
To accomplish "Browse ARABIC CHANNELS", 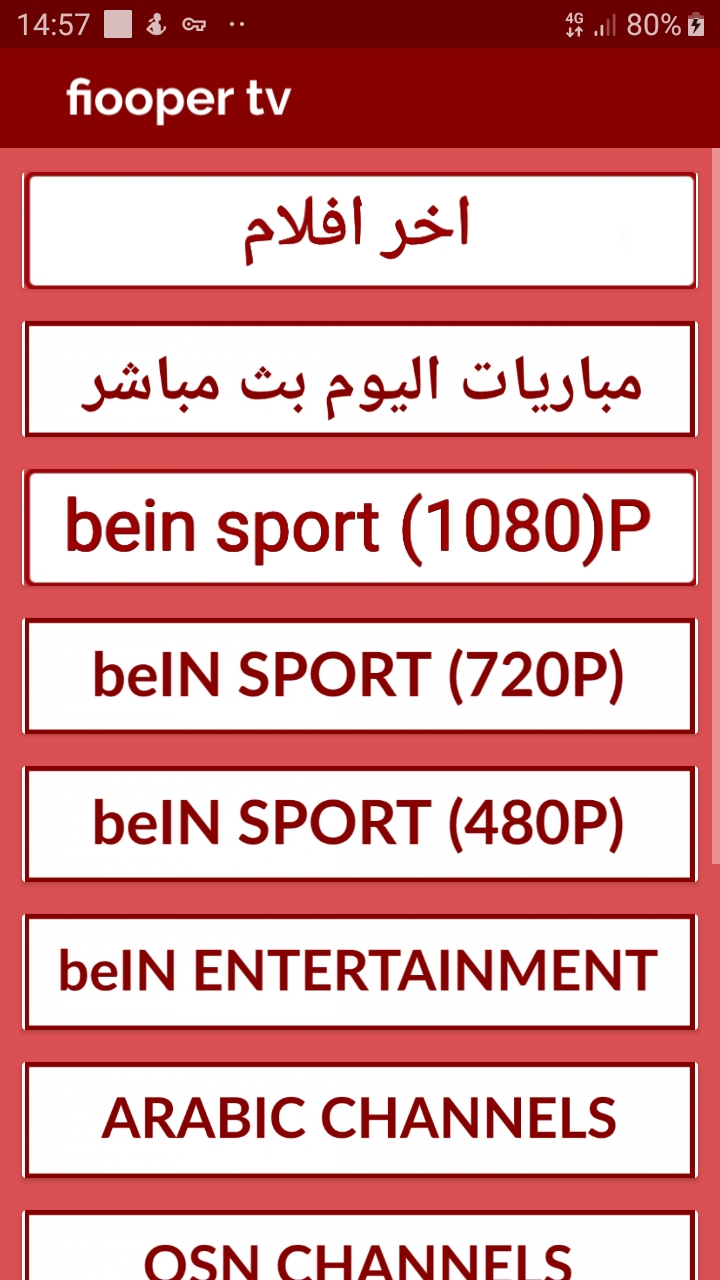I will 360,1119.
